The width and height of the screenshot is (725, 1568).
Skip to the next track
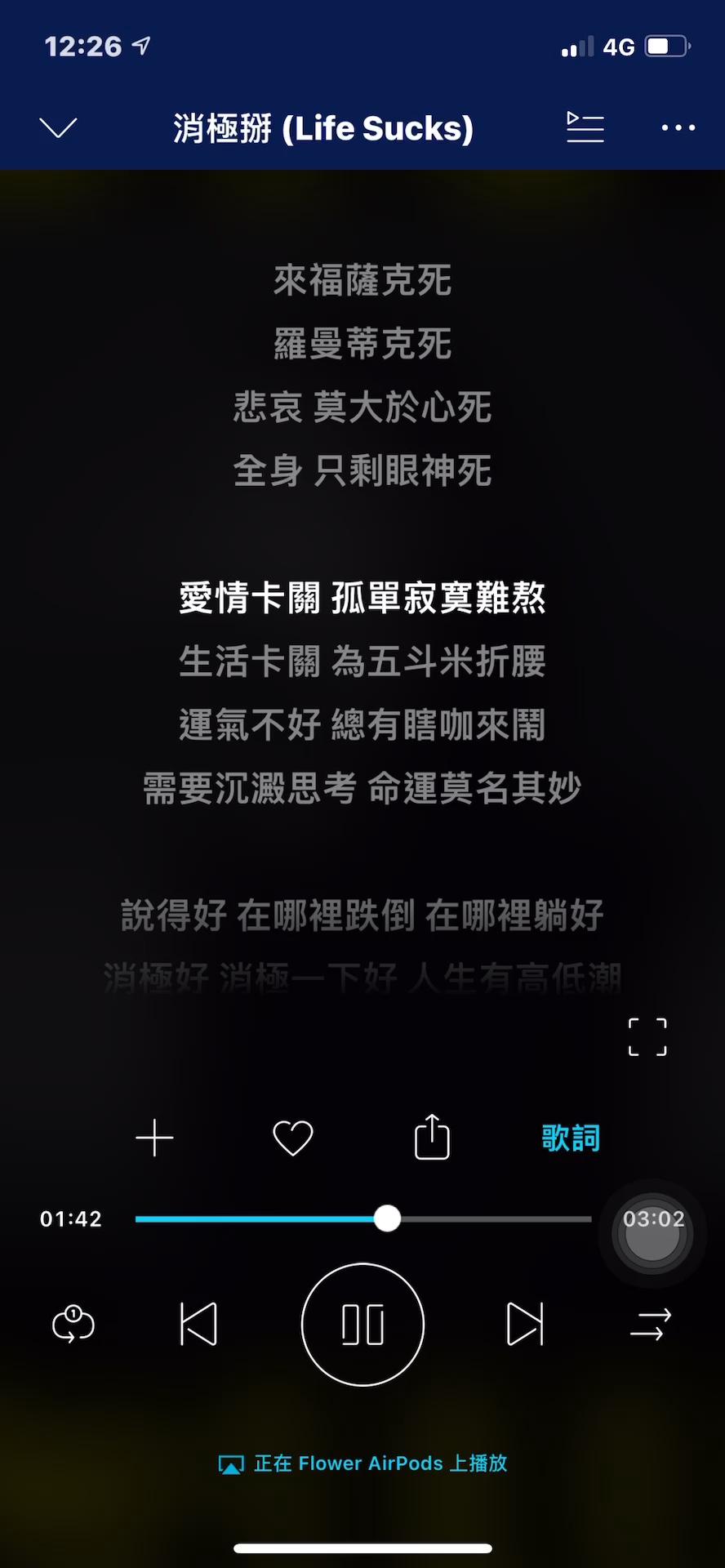coord(525,1324)
